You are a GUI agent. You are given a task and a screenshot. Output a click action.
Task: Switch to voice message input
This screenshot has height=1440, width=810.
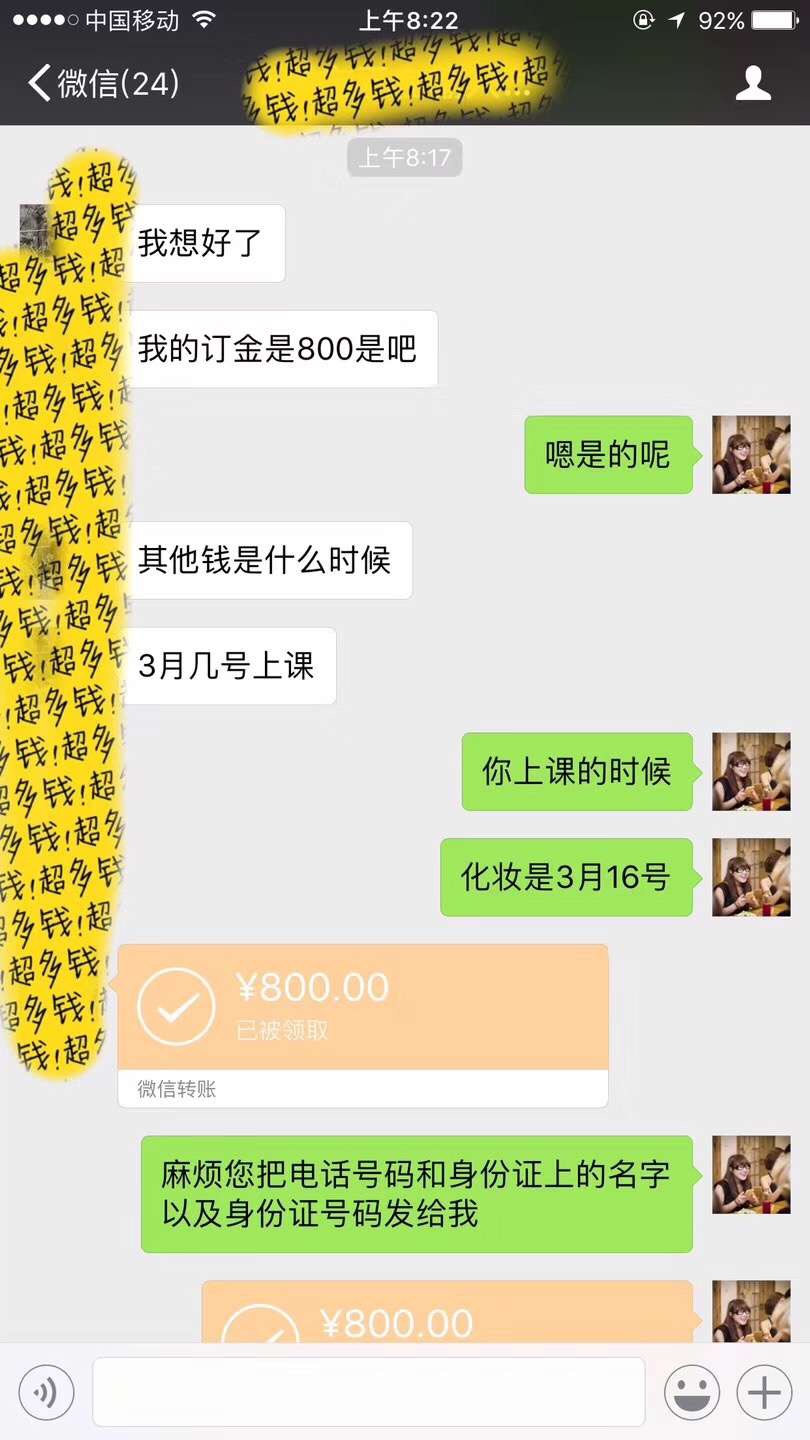coord(46,1392)
